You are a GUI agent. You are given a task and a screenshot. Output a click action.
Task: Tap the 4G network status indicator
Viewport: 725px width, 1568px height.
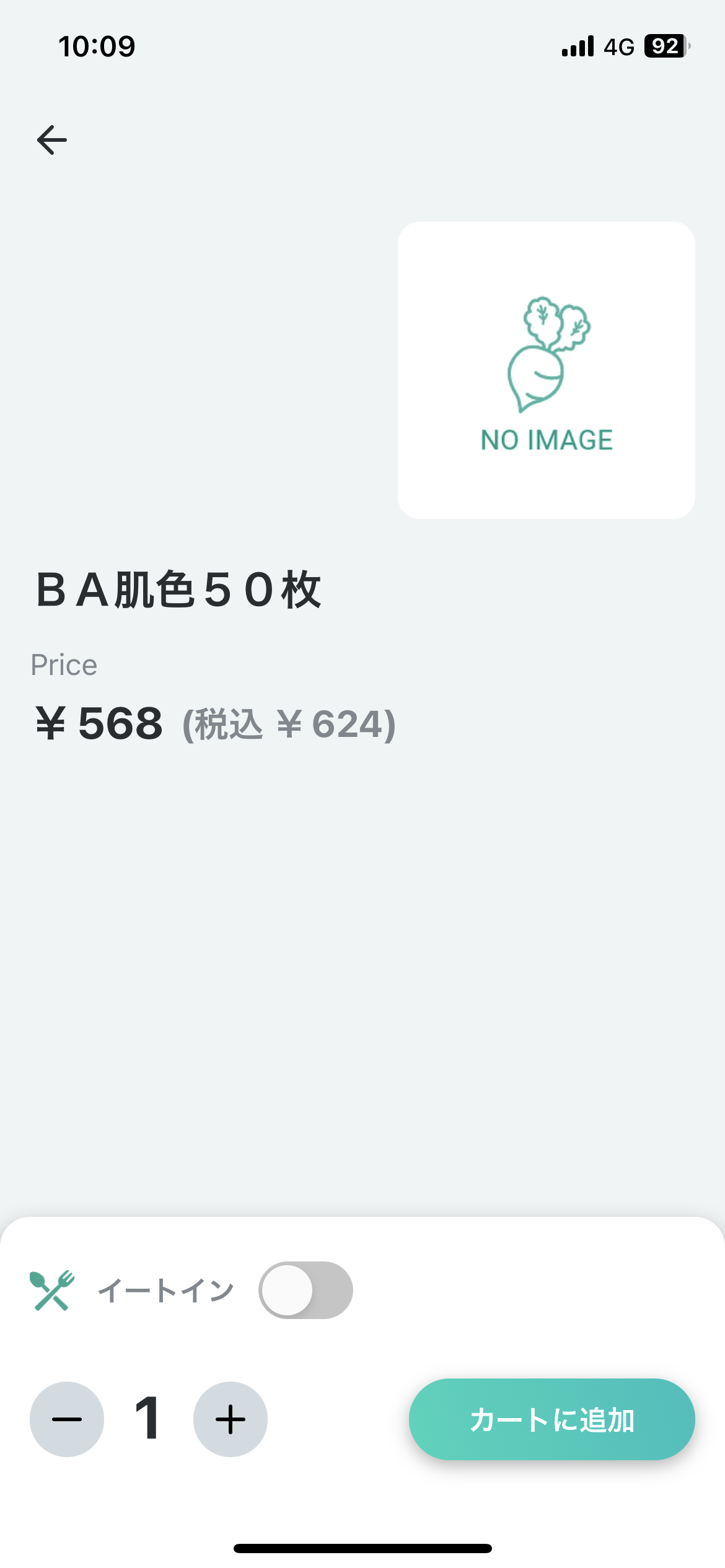619,46
